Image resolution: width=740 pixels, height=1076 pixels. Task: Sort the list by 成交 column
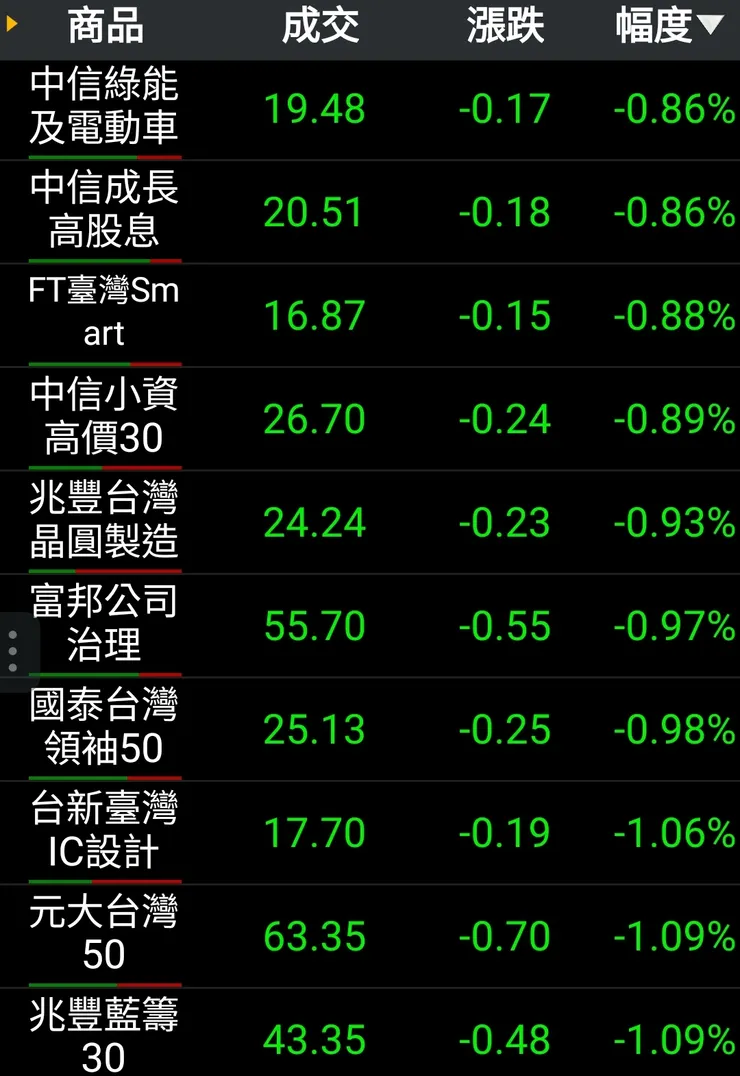[319, 27]
